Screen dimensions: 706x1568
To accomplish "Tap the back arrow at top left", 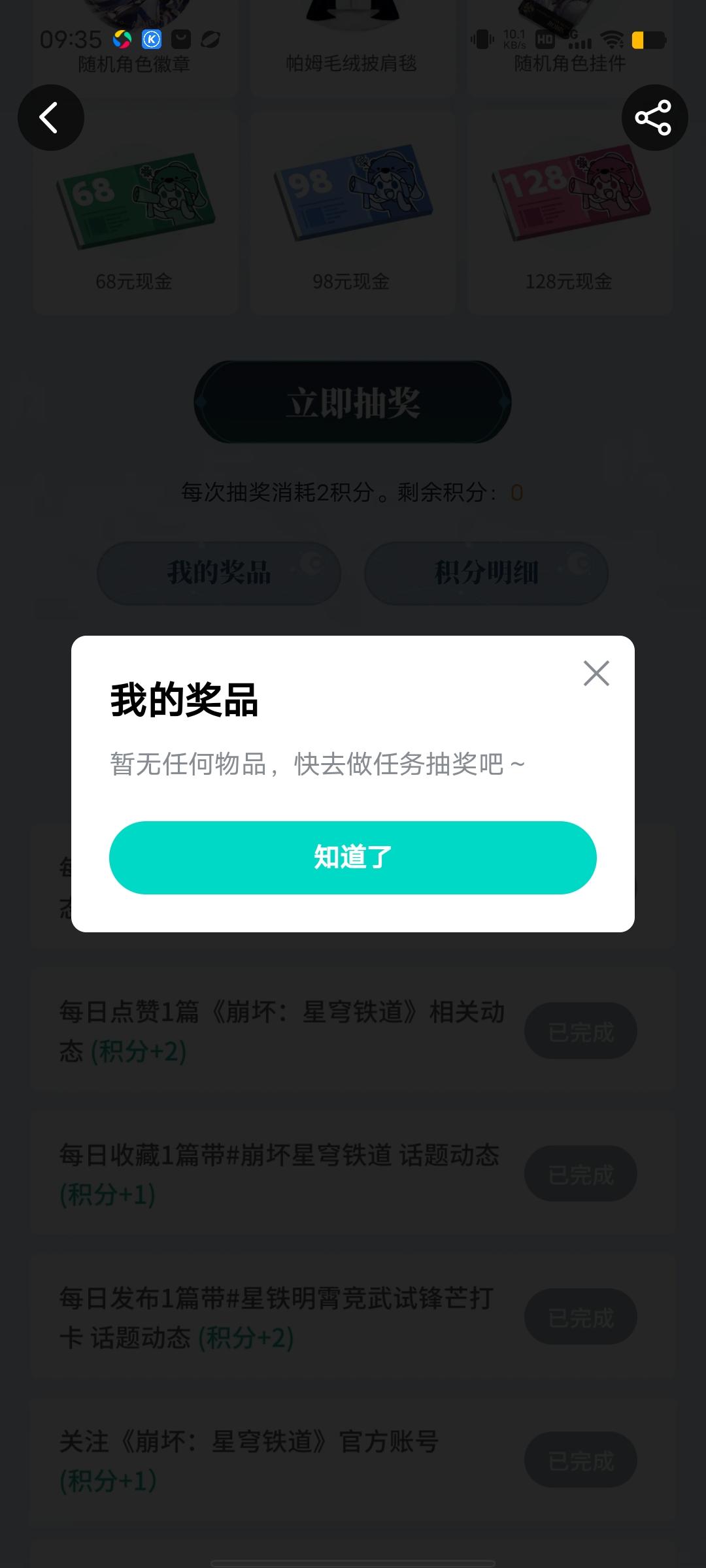I will coord(51,118).
